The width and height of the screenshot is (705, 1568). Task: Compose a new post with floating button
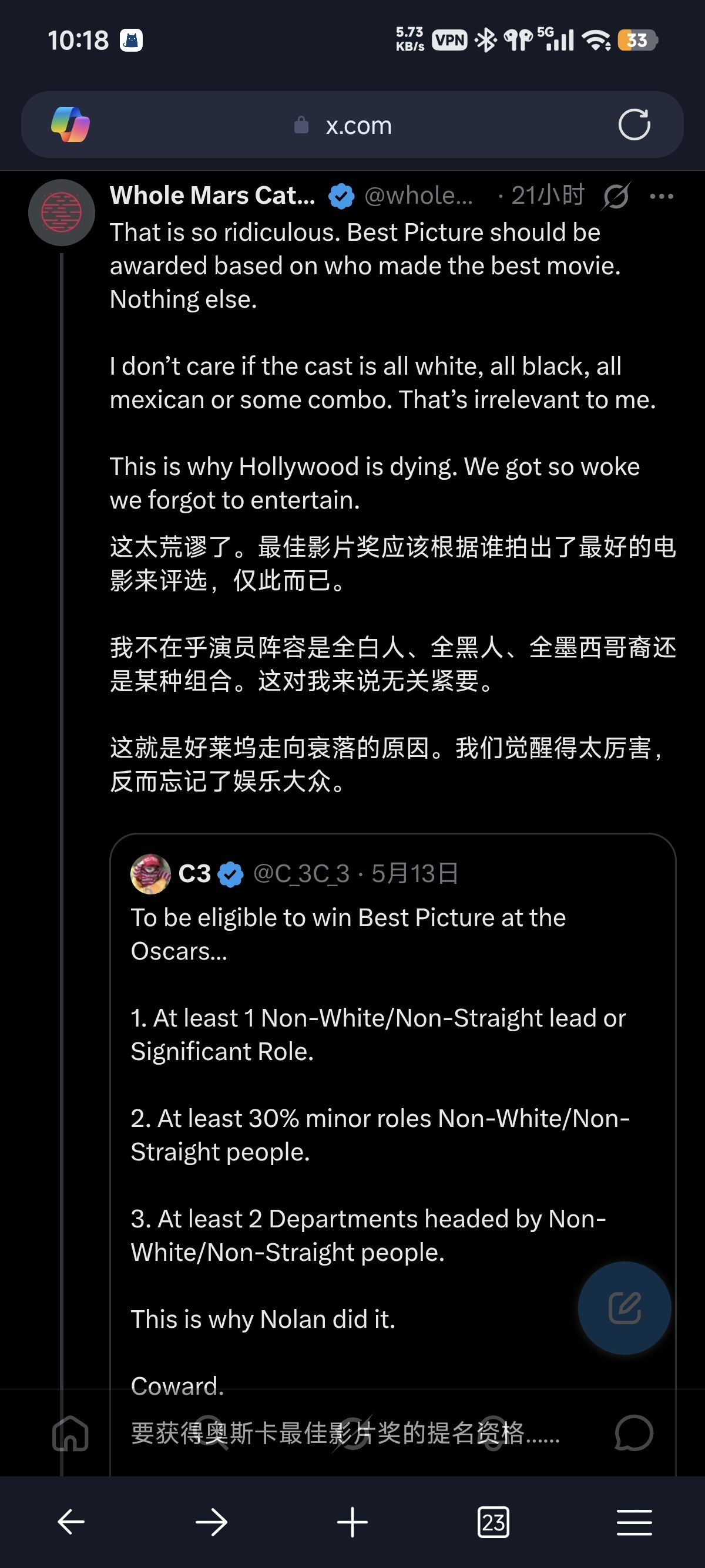coord(625,1308)
